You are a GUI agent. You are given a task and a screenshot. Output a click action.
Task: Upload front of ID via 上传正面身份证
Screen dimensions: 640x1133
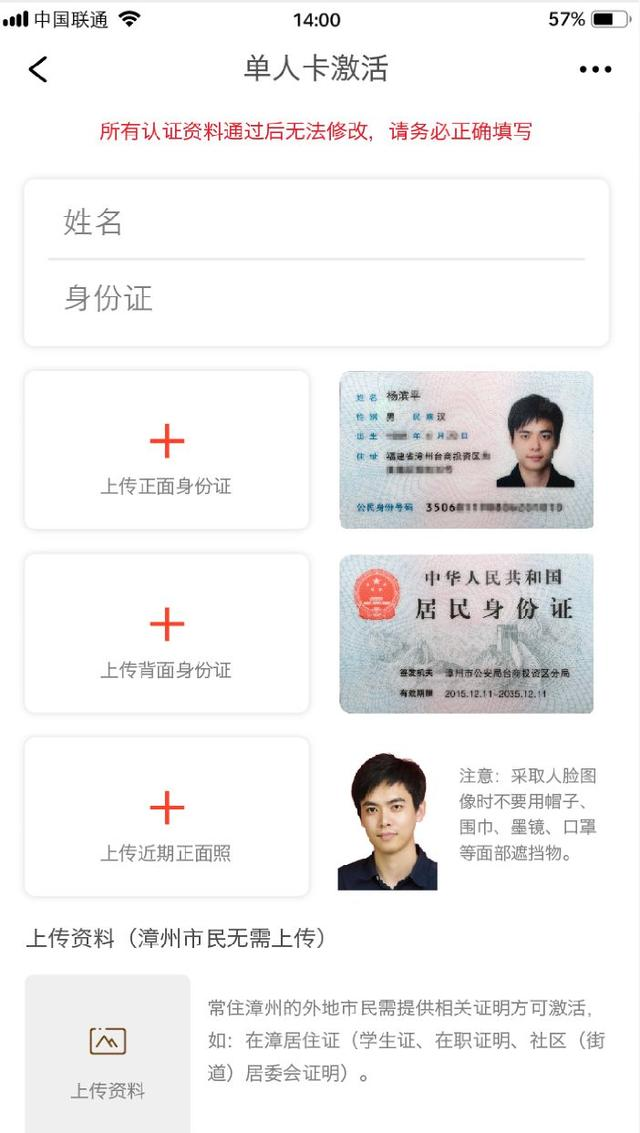(166, 450)
